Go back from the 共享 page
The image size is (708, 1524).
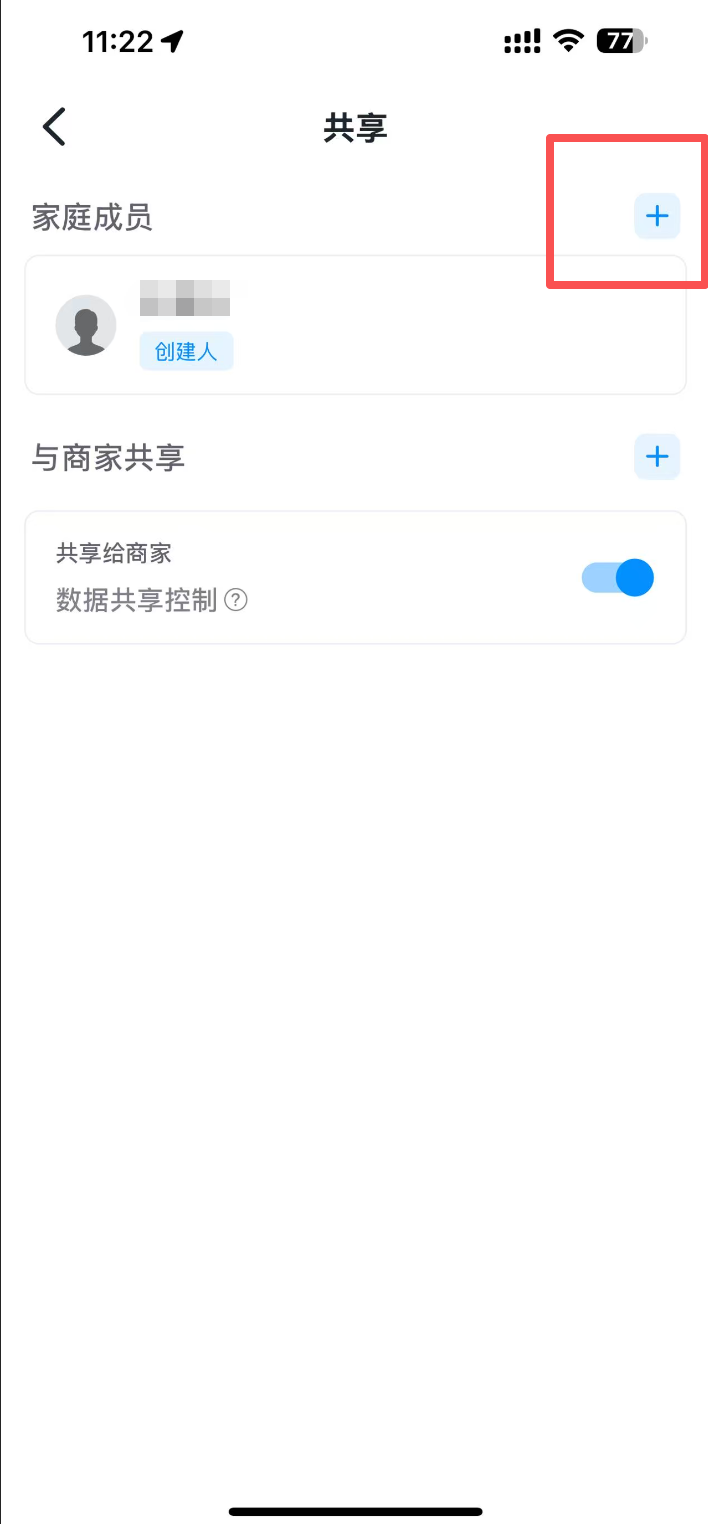(x=54, y=127)
